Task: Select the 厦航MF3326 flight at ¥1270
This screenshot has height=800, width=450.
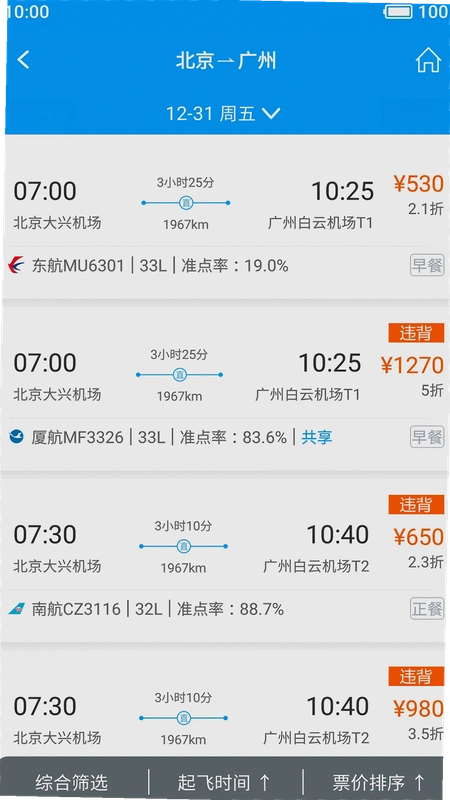Action: coord(223,389)
